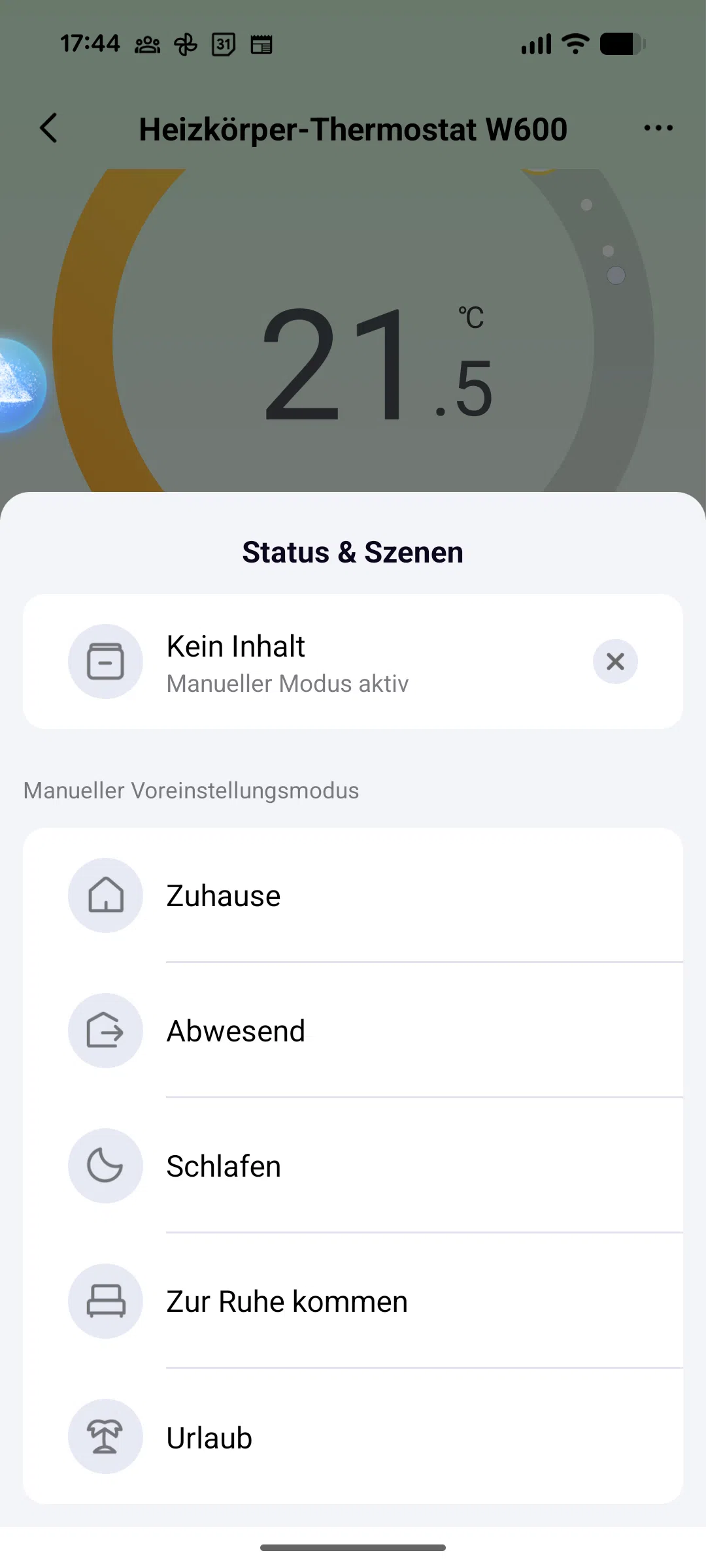Open the three-dot overflow menu
The height and width of the screenshot is (1568, 706).
pos(658,128)
